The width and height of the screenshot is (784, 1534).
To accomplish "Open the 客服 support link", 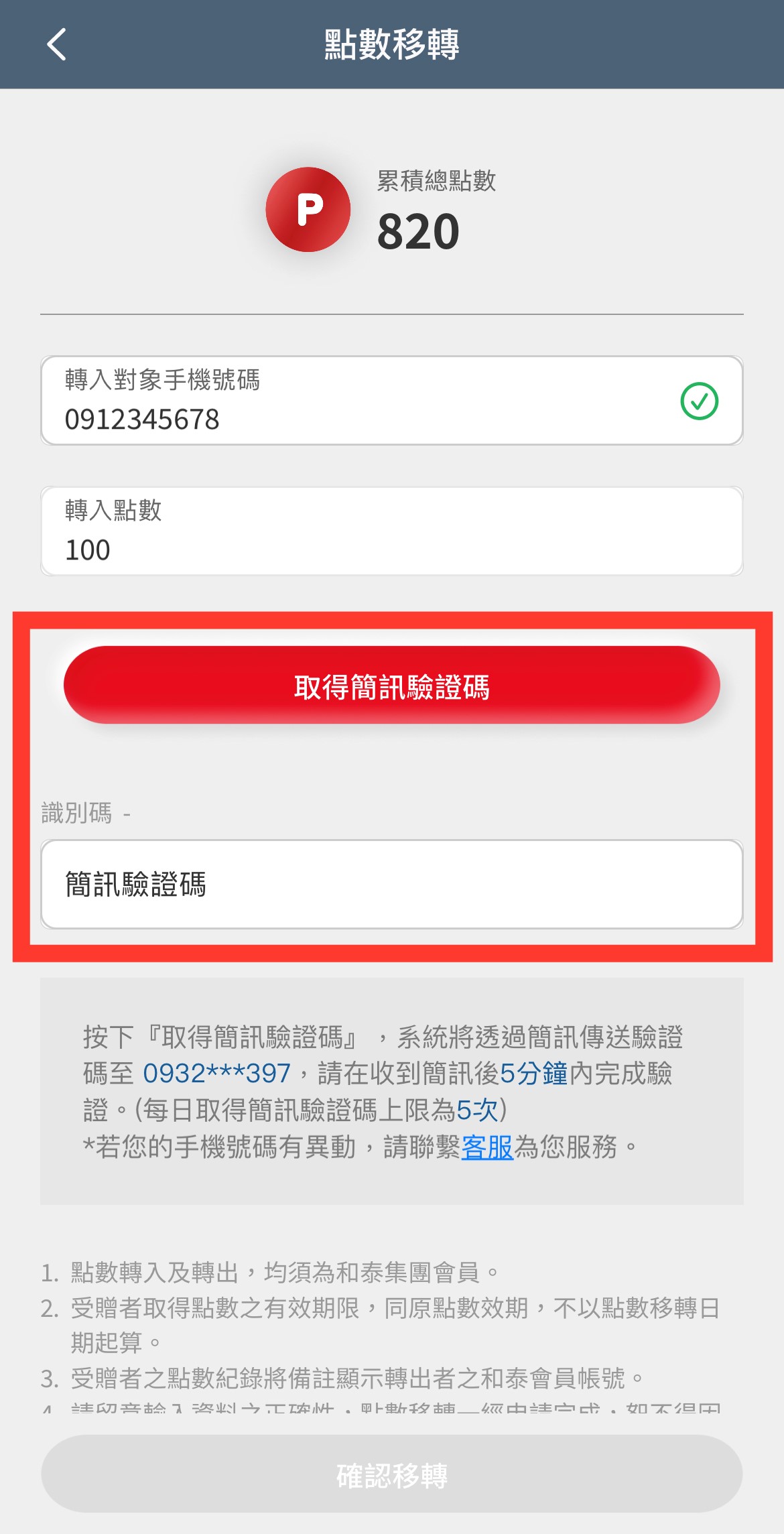I will click(x=487, y=1147).
